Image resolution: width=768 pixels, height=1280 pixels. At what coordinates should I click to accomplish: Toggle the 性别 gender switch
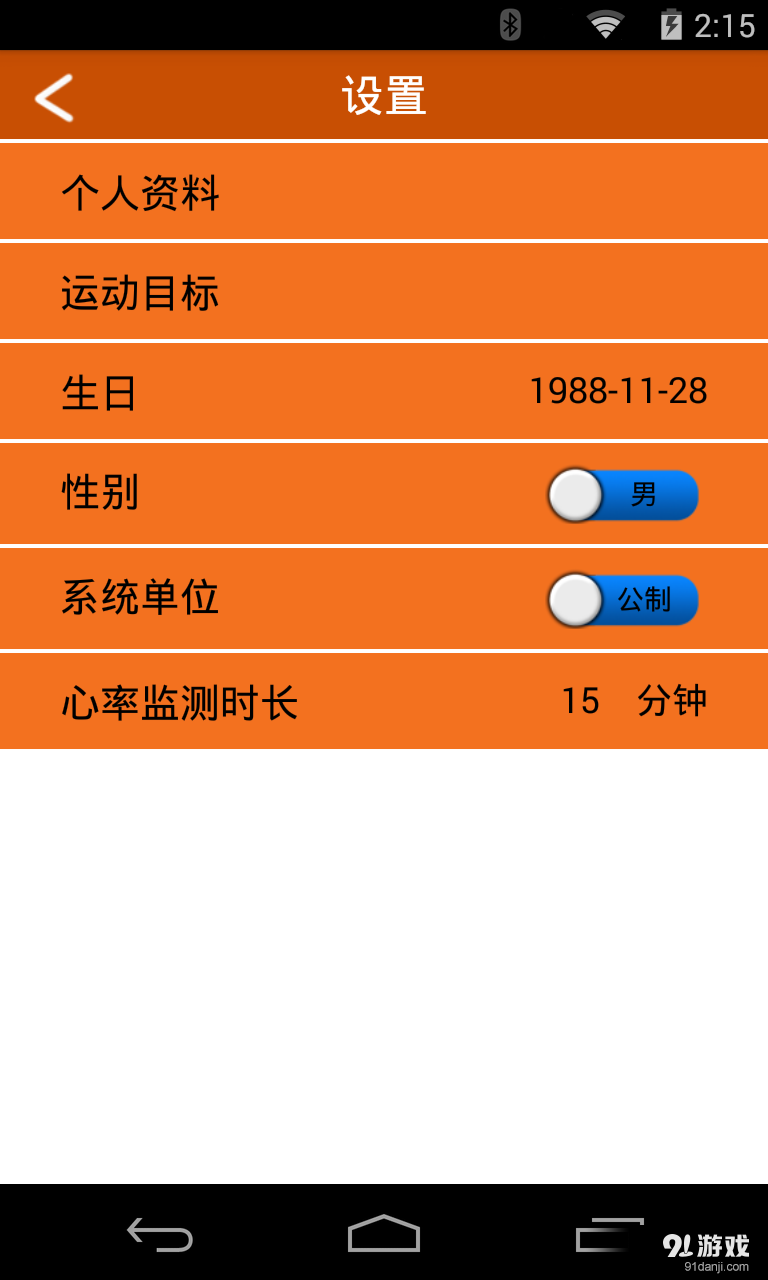point(622,495)
